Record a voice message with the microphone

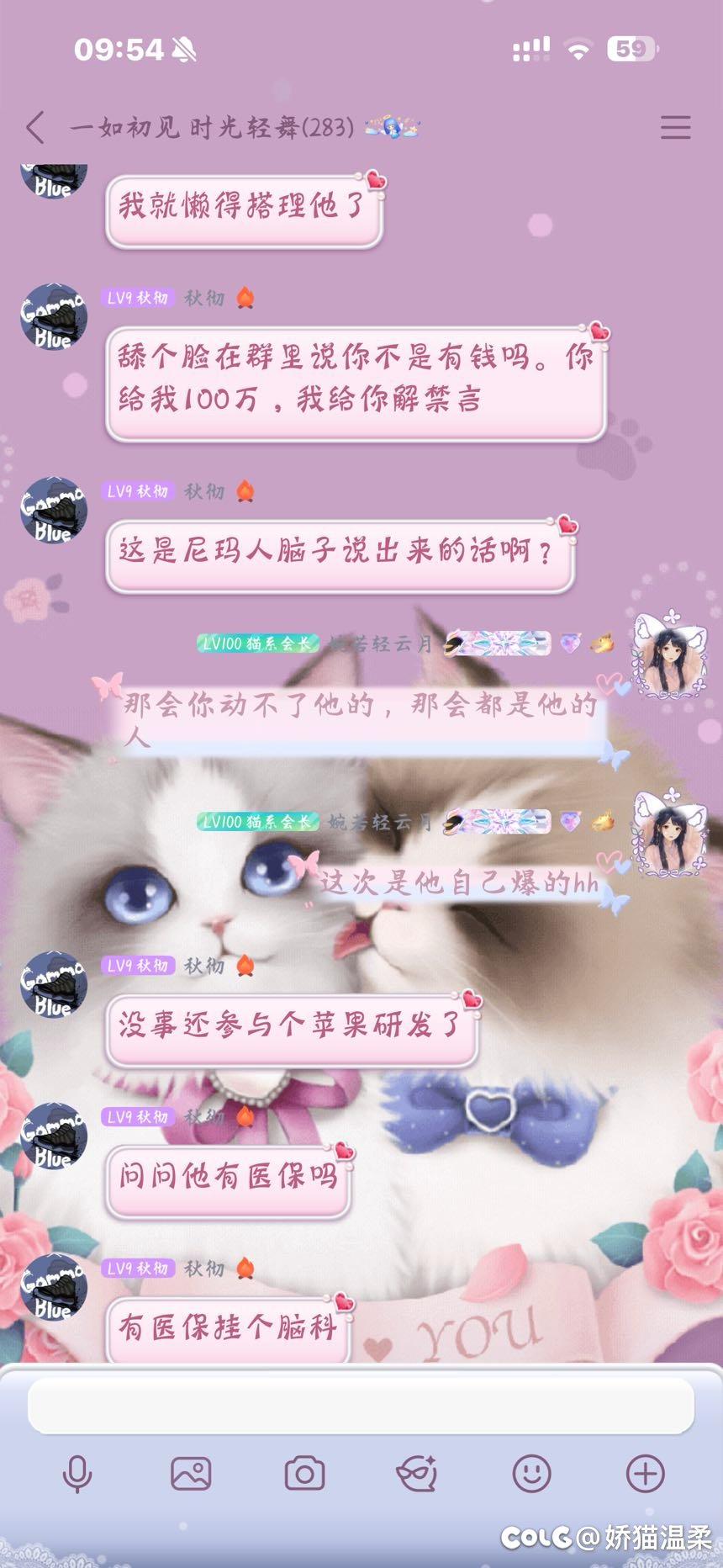77,1474
